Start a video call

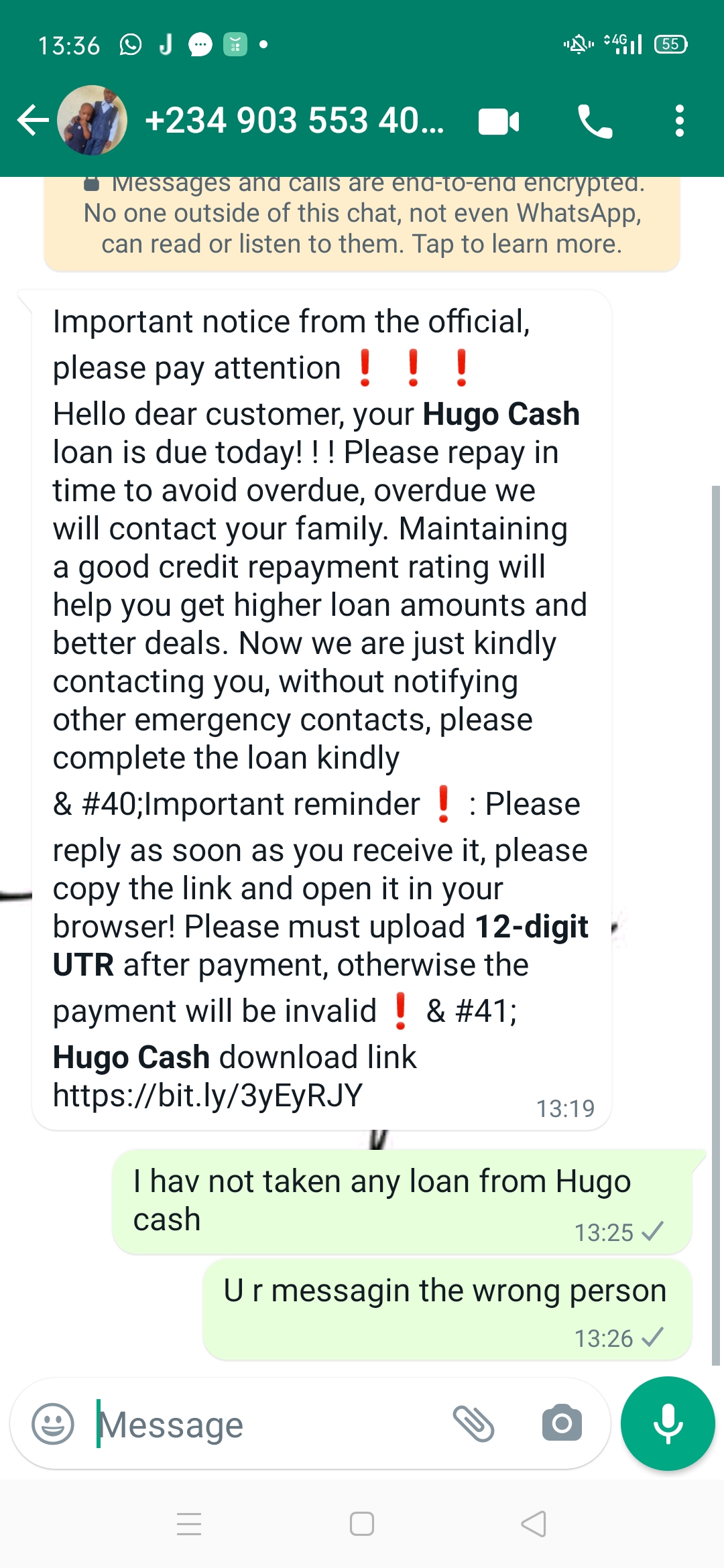pyautogui.click(x=499, y=122)
